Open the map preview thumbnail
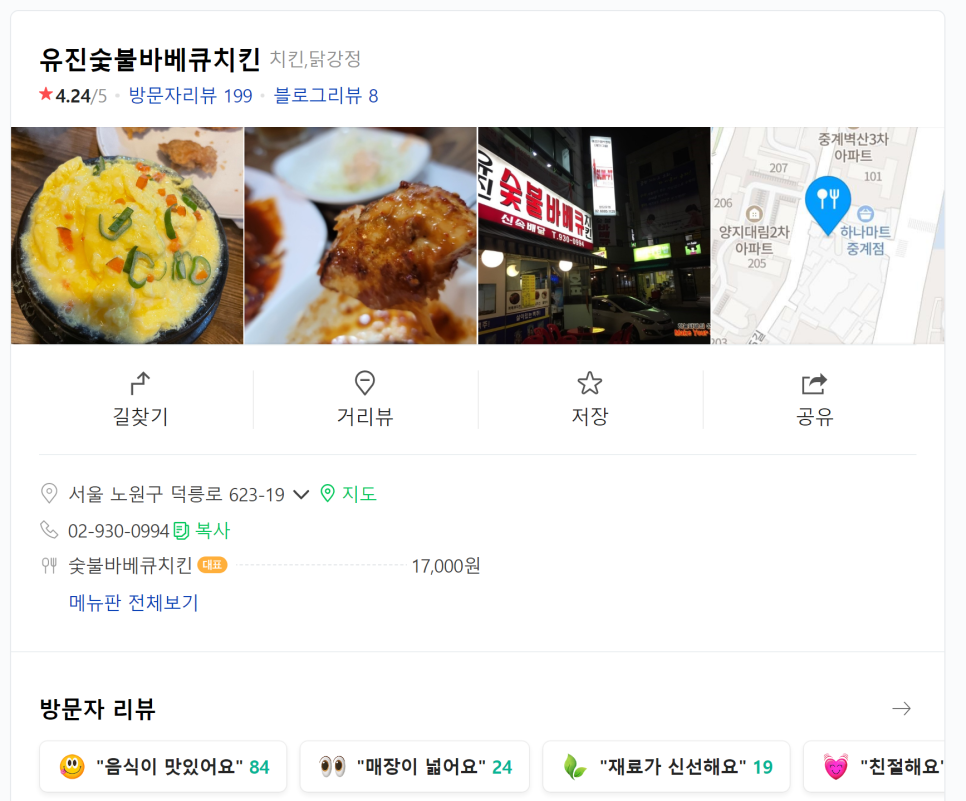The height and width of the screenshot is (801, 966). click(x=827, y=236)
